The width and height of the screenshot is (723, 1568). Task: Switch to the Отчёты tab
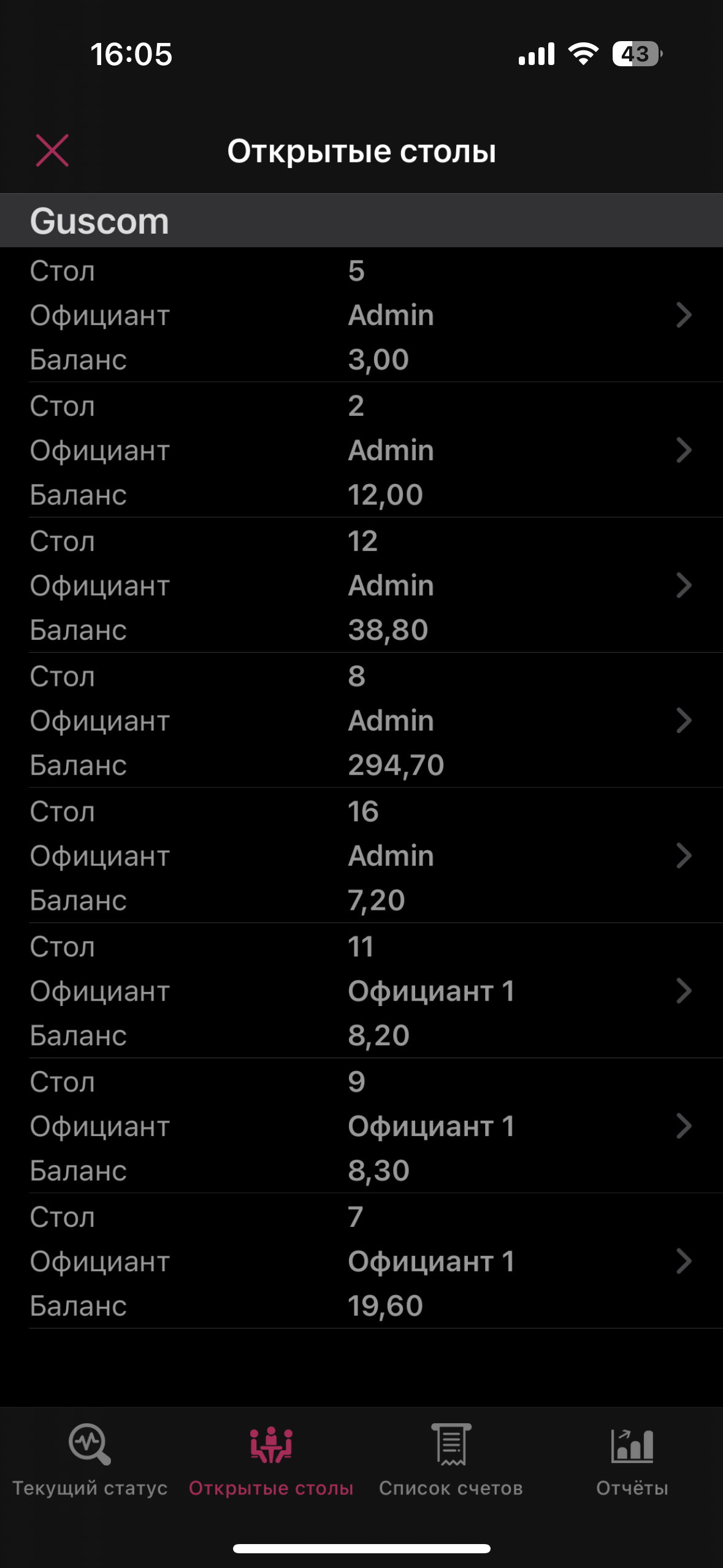(x=632, y=1460)
